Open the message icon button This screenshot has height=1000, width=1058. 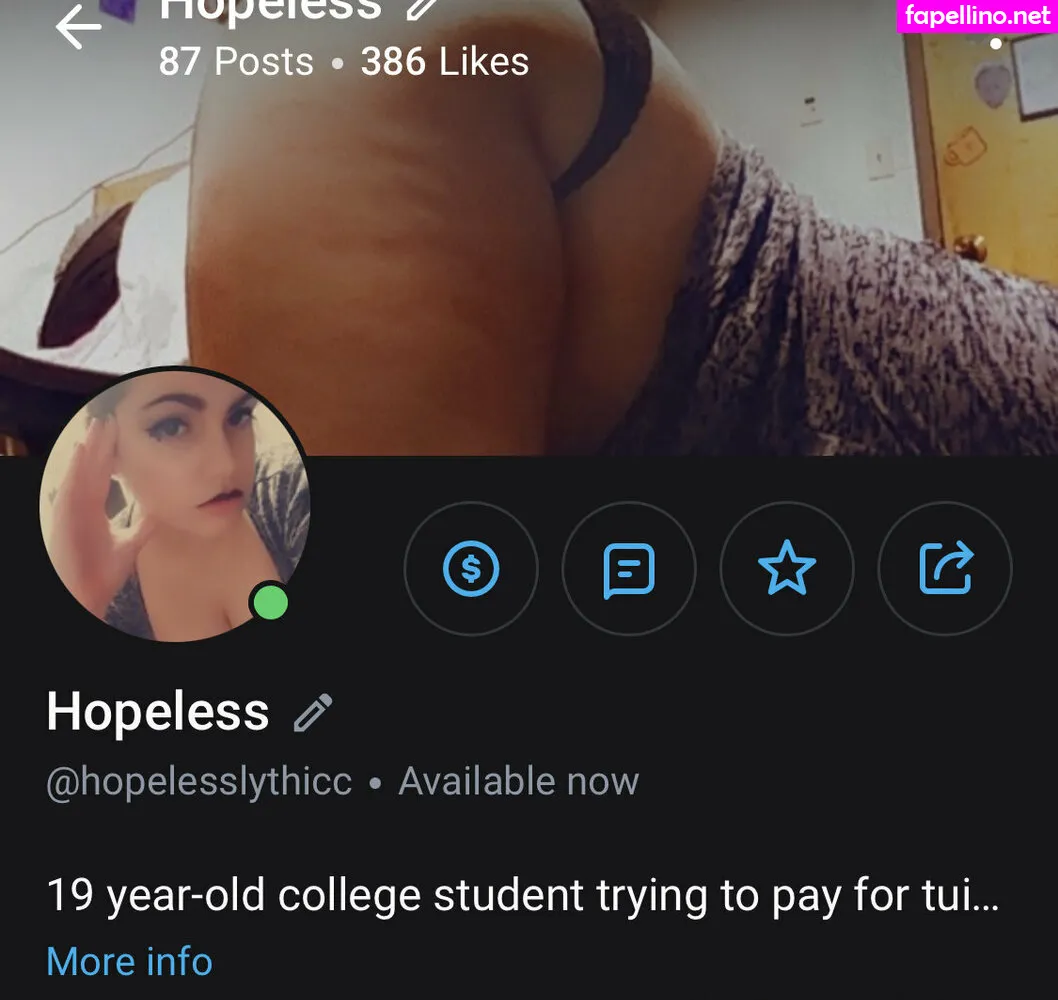[x=629, y=569]
